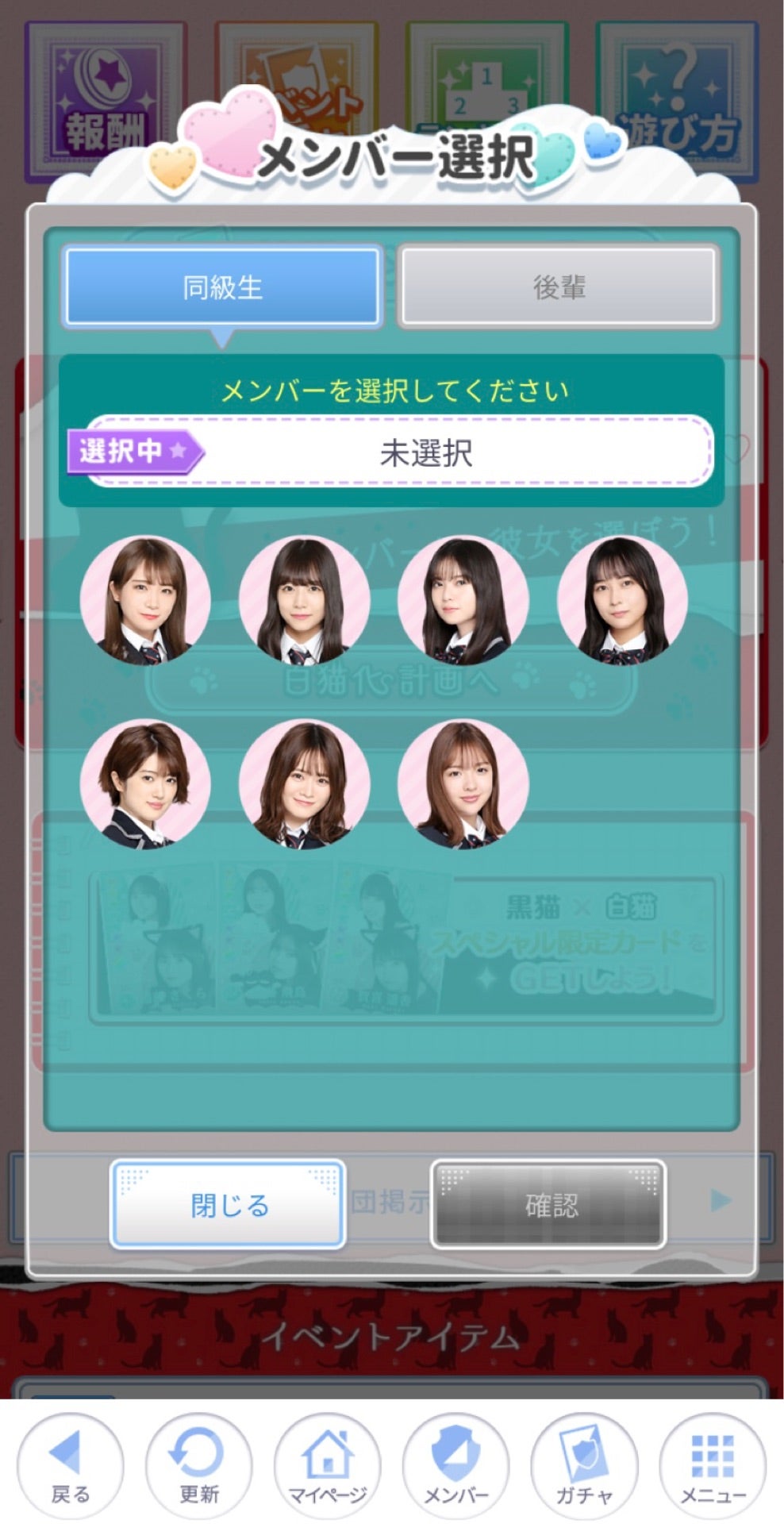Go back with 戻る

tap(70, 1465)
